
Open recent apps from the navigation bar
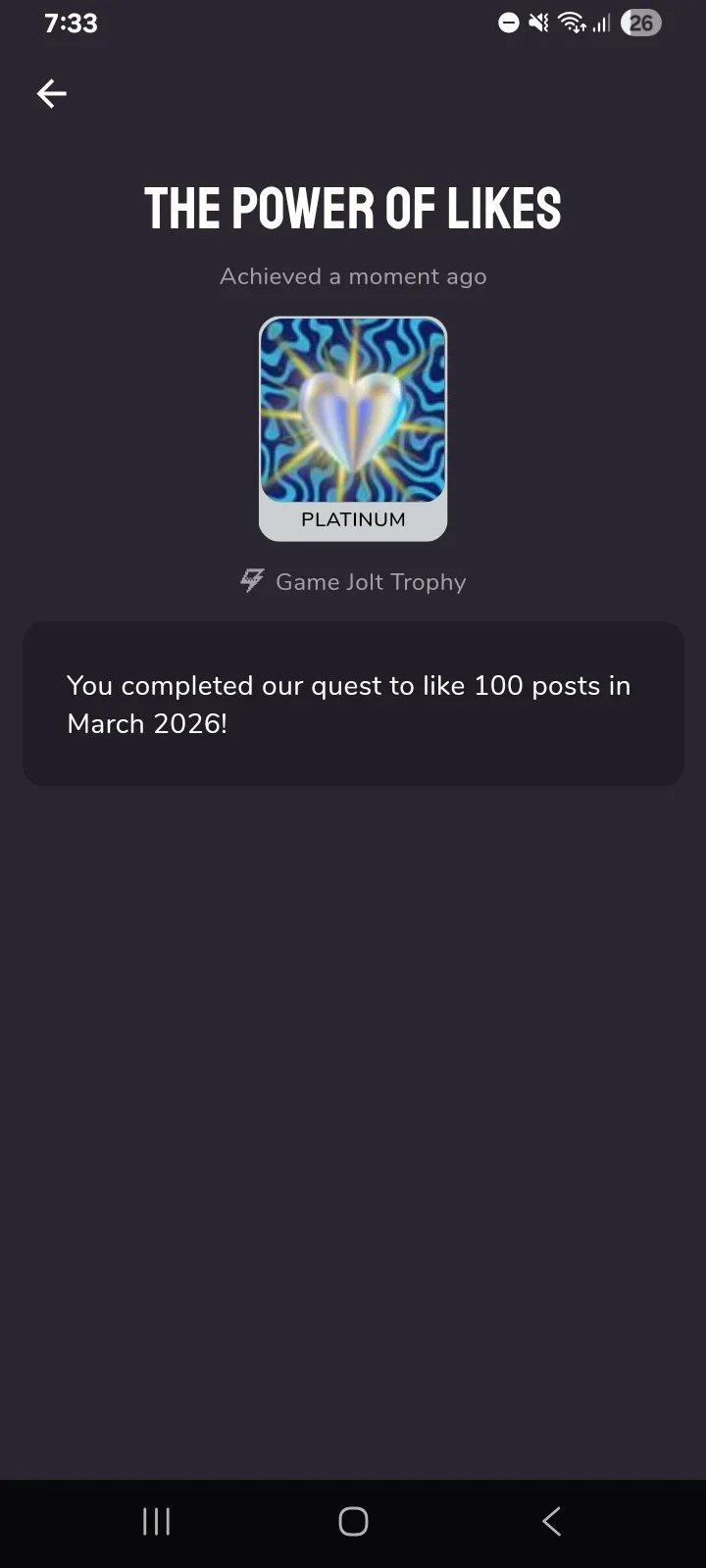point(157,1521)
